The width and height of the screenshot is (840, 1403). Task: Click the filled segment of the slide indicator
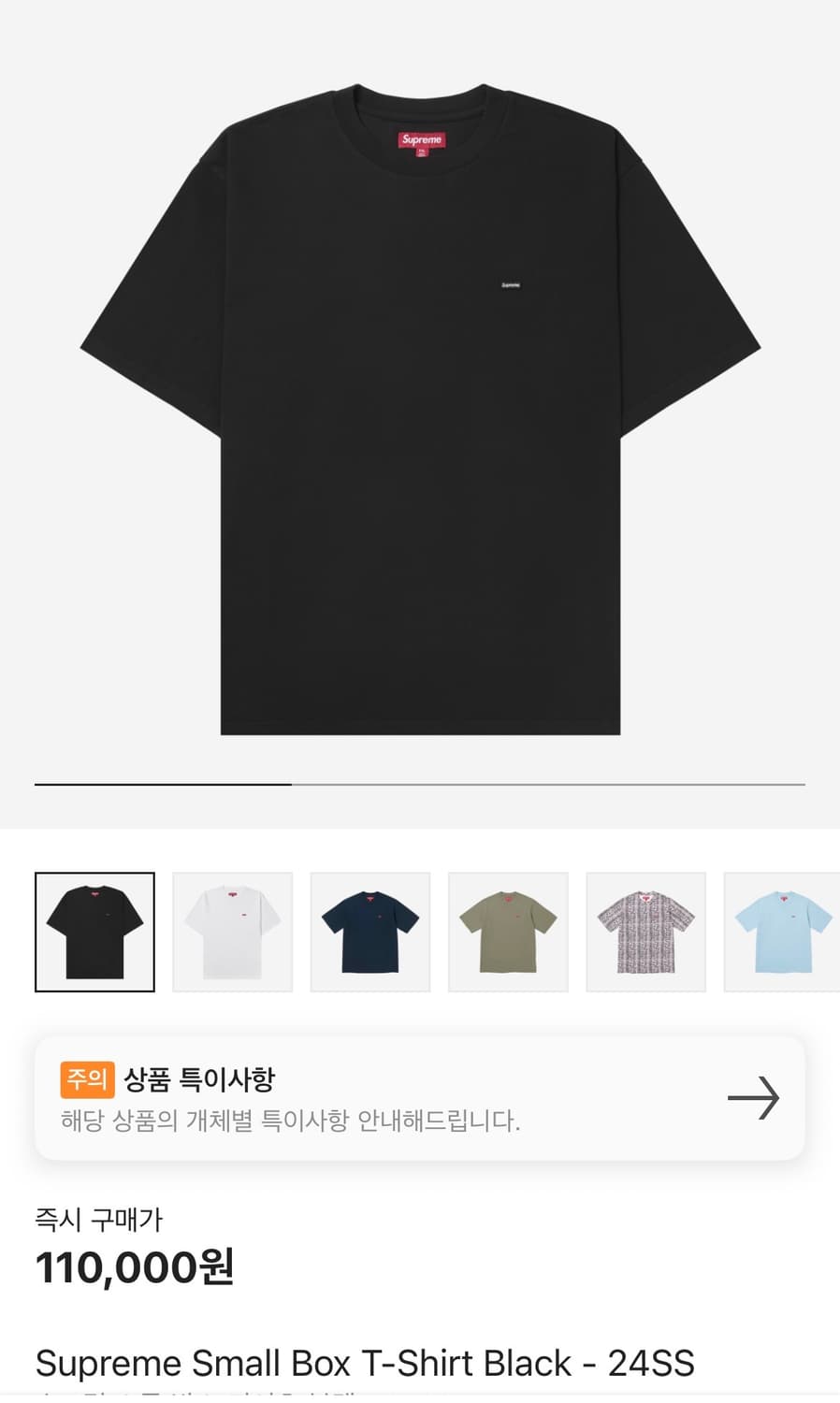[164, 784]
